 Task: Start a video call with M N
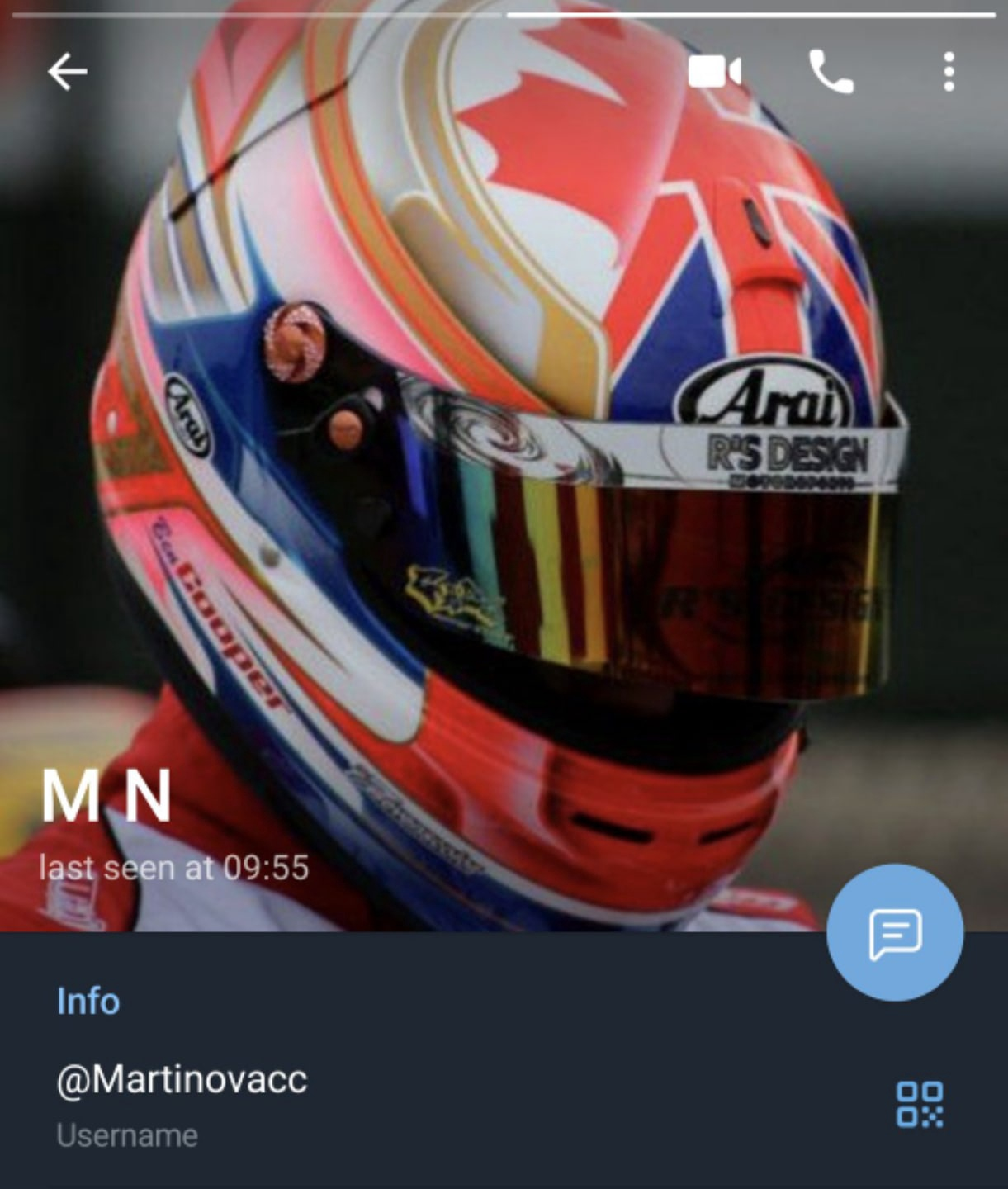[x=714, y=72]
